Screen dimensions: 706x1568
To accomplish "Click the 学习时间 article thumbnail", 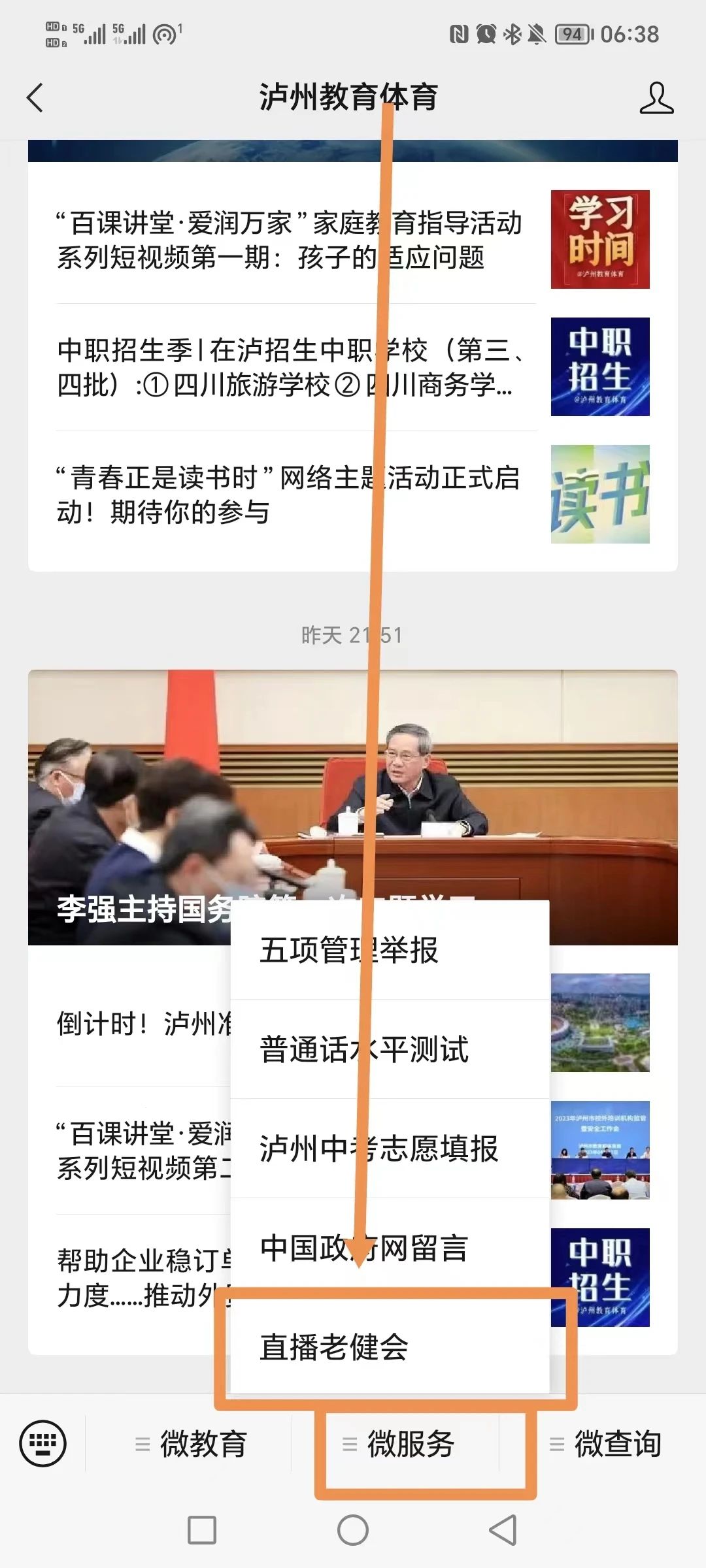I will pos(599,239).
